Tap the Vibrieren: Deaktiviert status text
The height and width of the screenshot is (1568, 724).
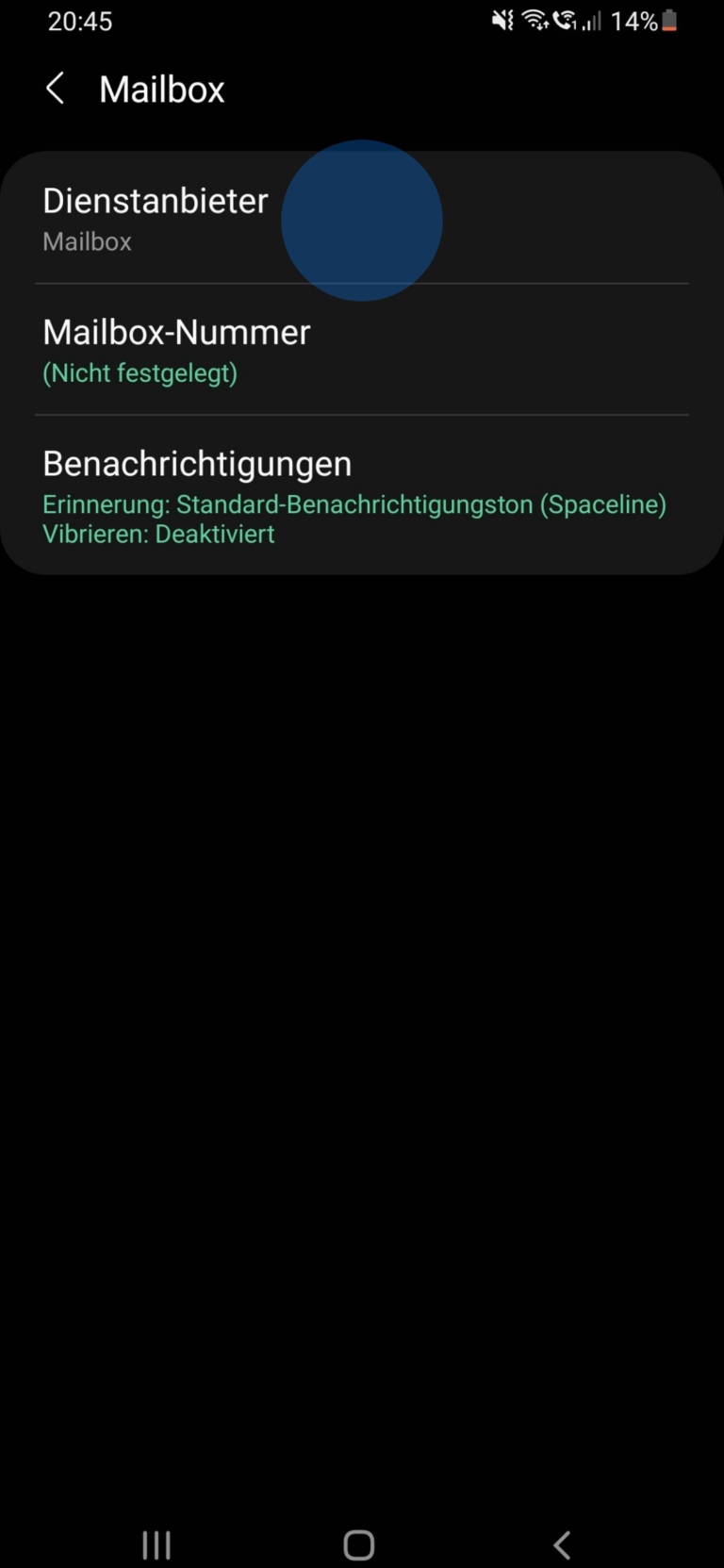[157, 534]
